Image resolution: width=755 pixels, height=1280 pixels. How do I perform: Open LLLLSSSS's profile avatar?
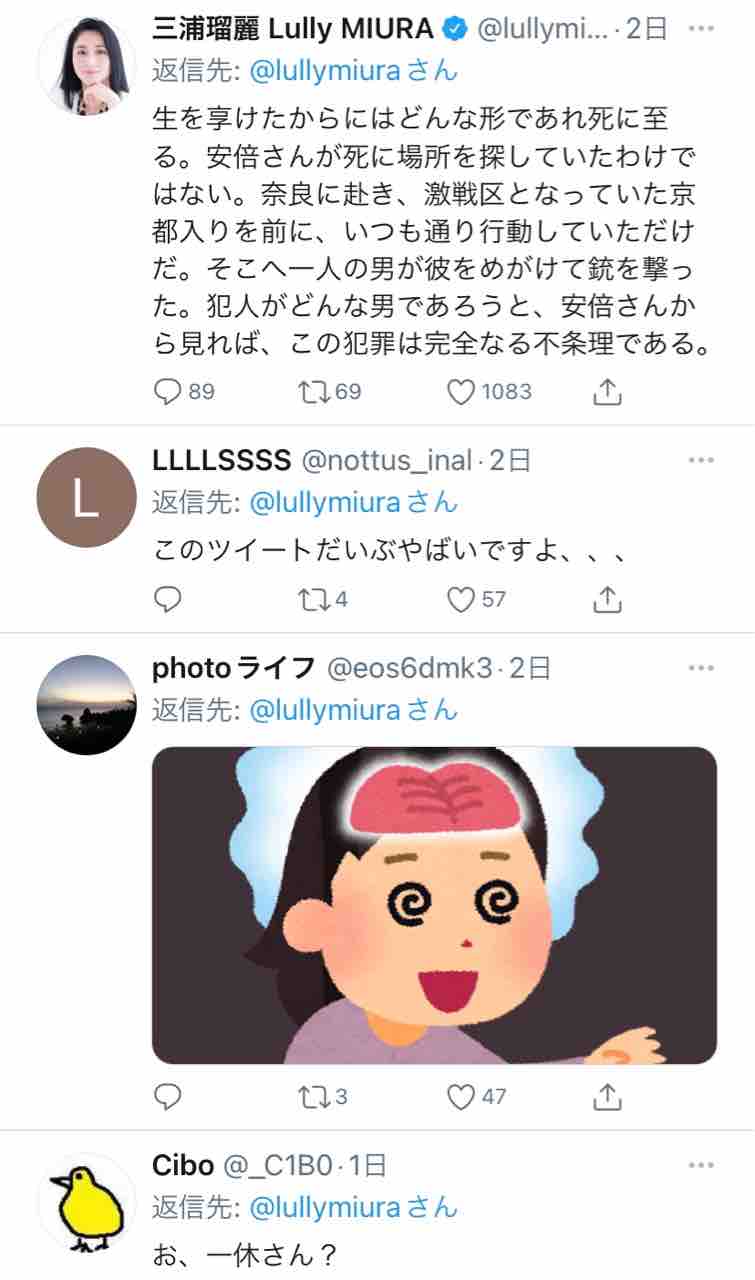tap(86, 497)
